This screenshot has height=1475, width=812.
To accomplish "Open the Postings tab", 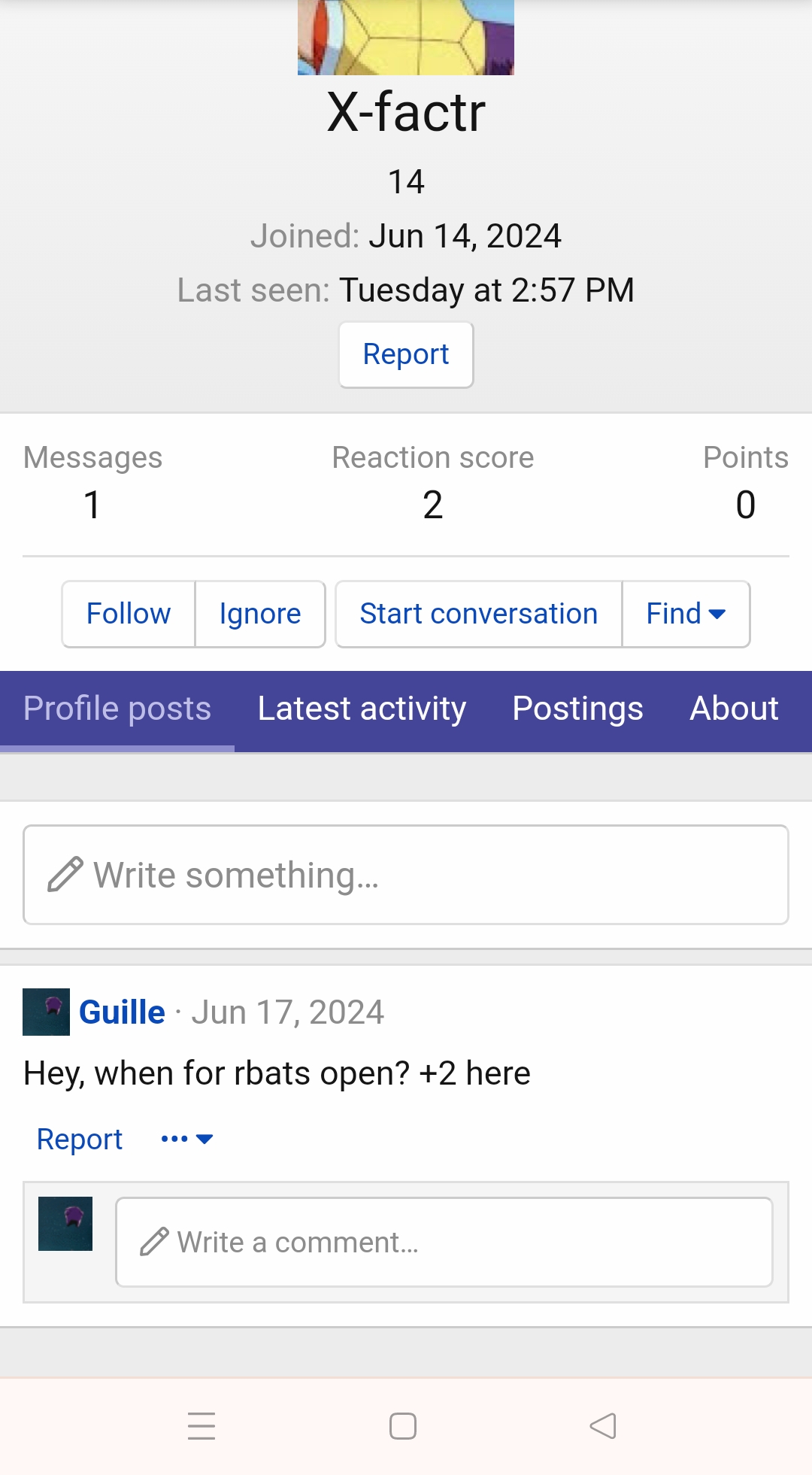I will point(577,709).
